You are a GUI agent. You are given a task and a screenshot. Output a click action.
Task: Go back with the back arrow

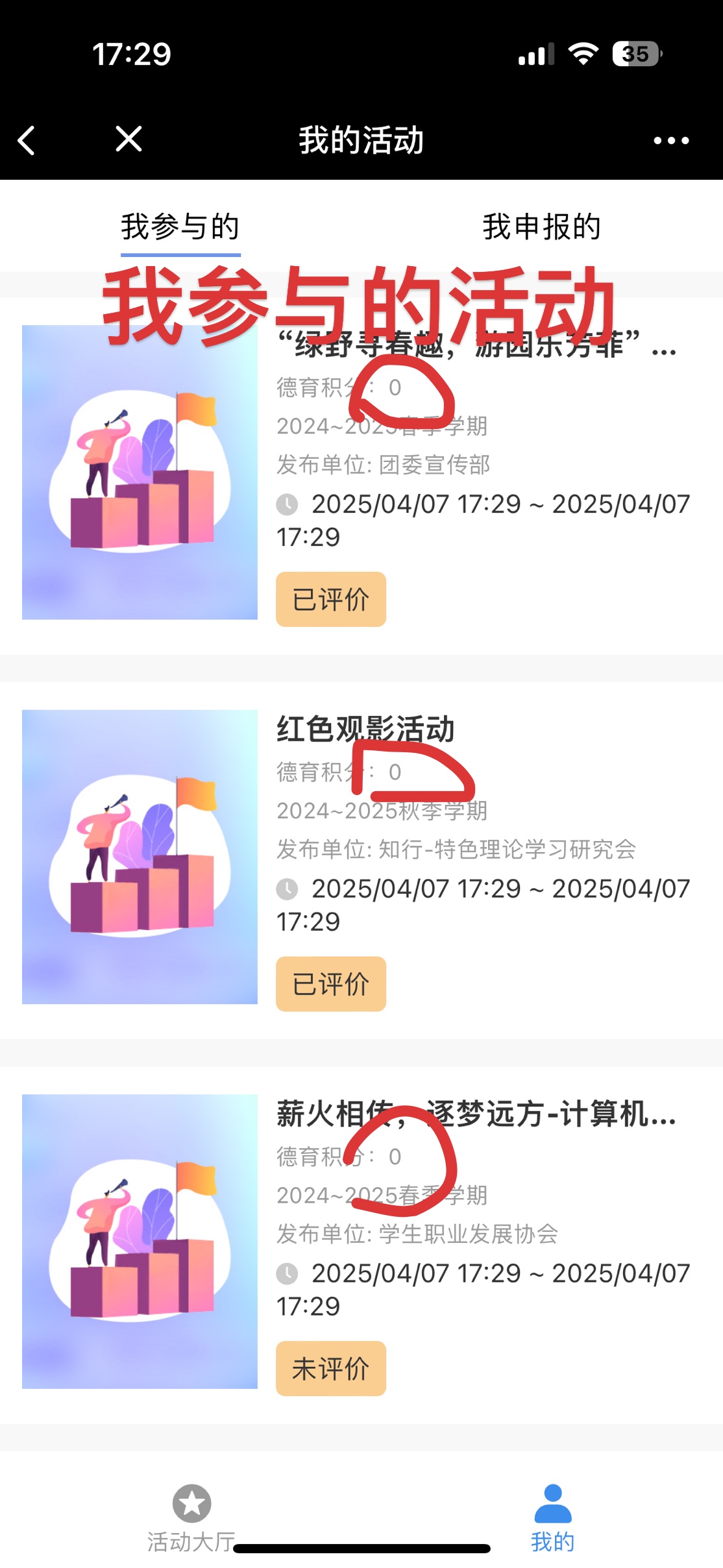pyautogui.click(x=27, y=140)
